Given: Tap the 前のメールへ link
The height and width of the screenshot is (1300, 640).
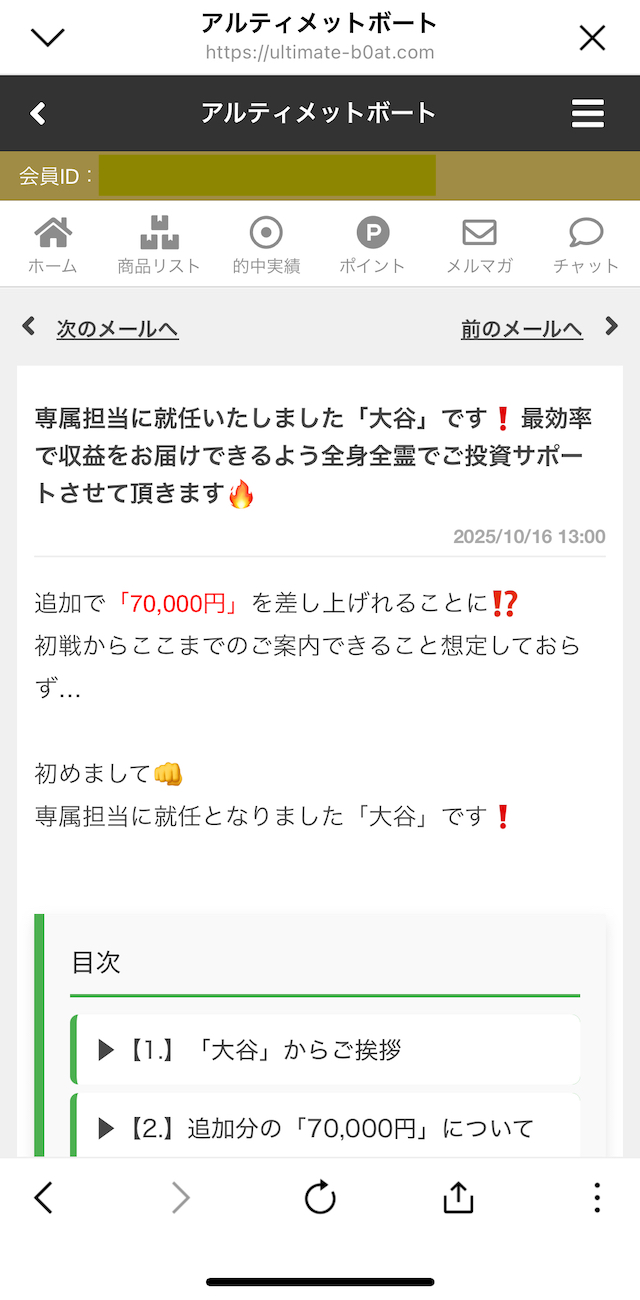Looking at the screenshot, I should click(522, 329).
